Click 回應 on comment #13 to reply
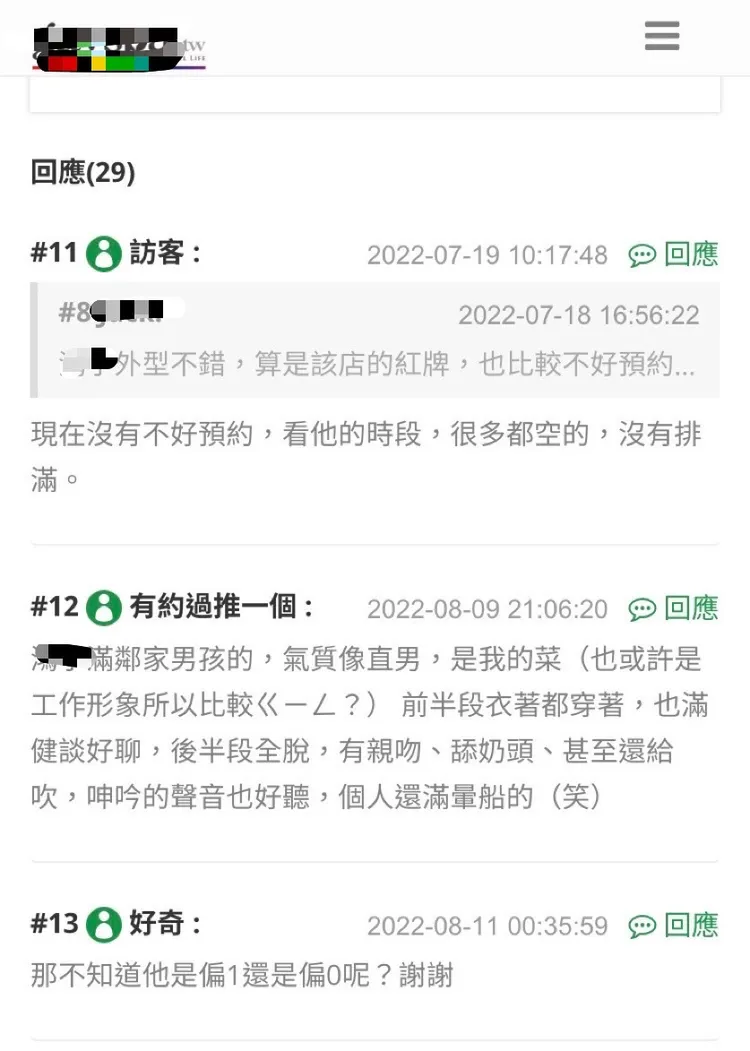This screenshot has height=1051, width=750. tap(692, 927)
